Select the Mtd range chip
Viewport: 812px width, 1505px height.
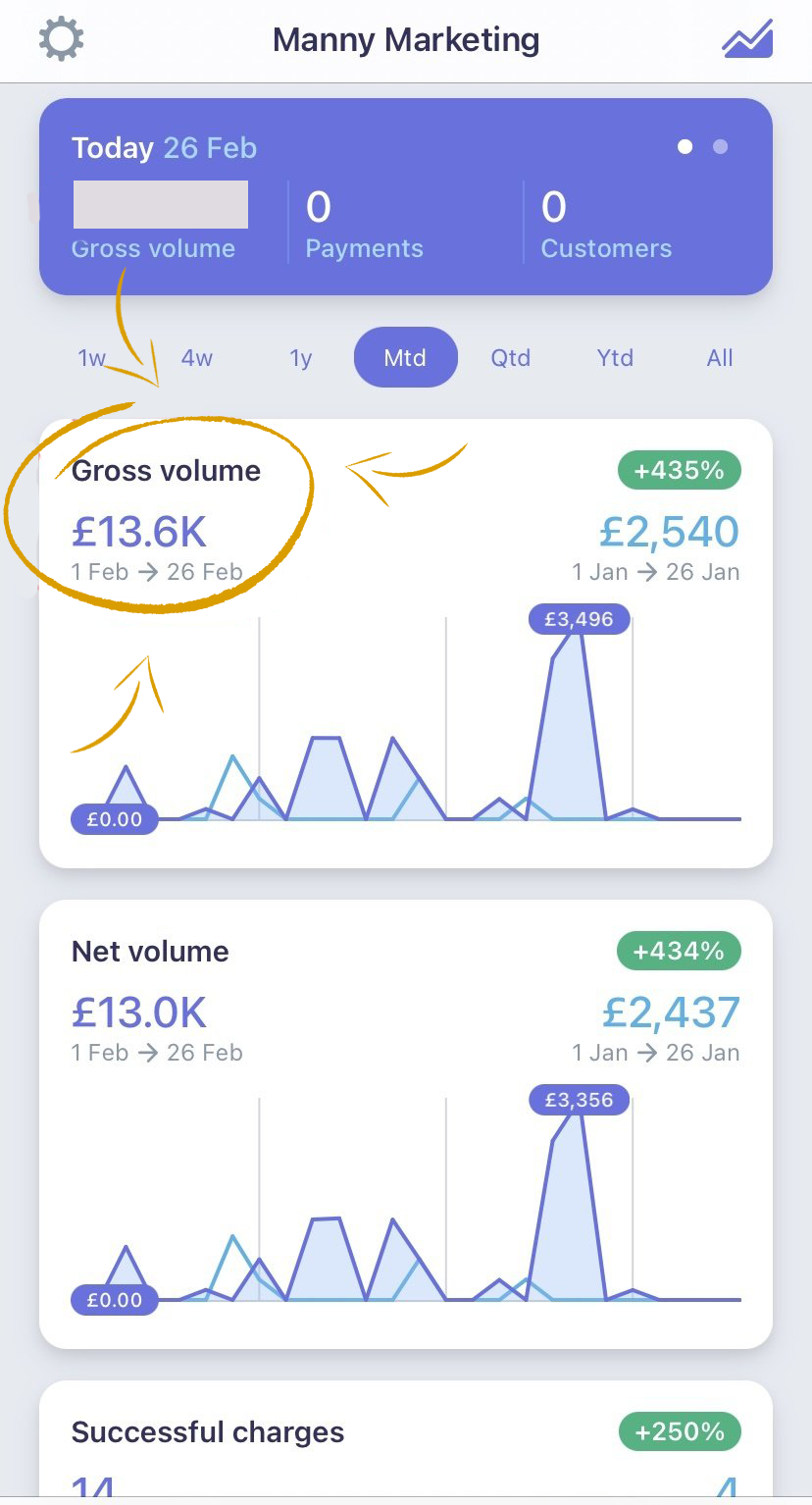405,357
